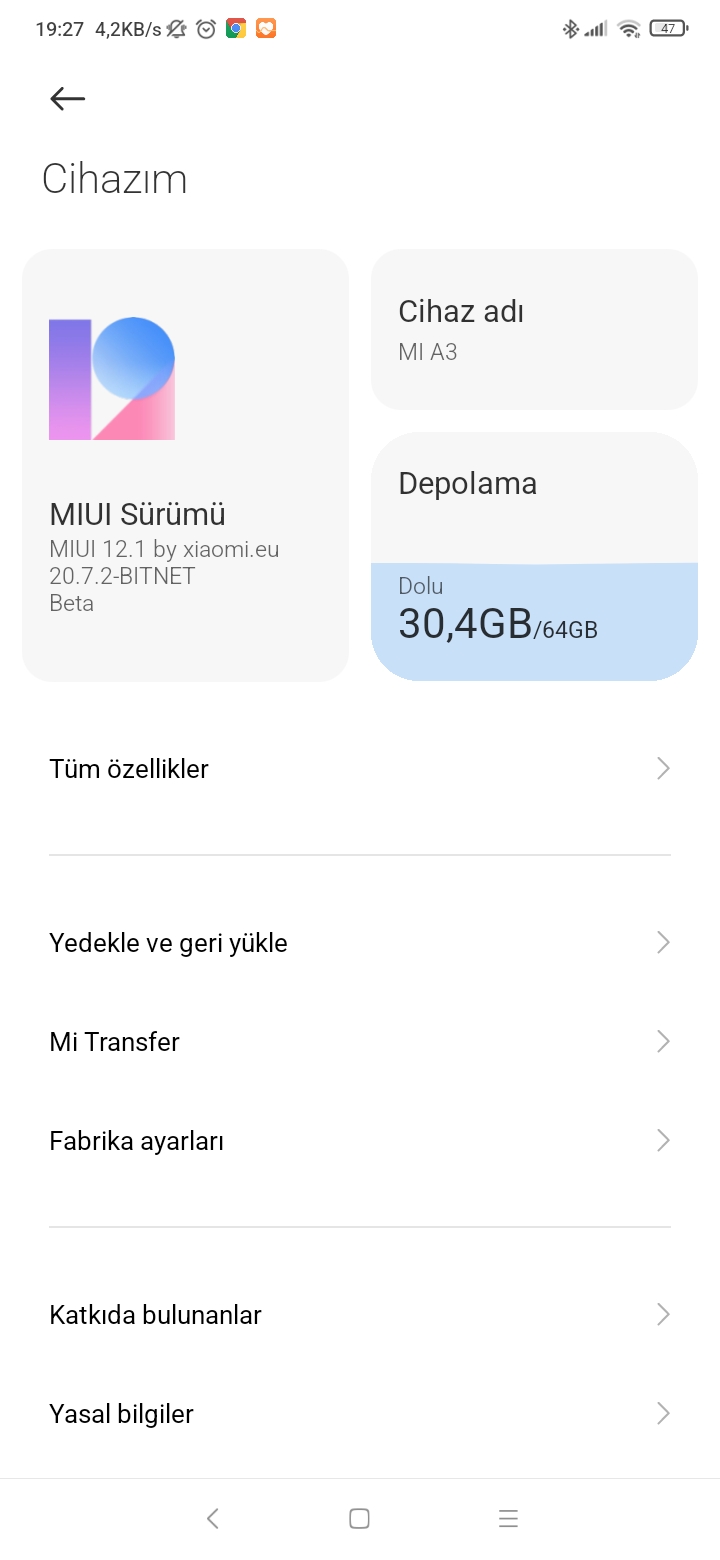Go back using the top arrow

(67, 98)
